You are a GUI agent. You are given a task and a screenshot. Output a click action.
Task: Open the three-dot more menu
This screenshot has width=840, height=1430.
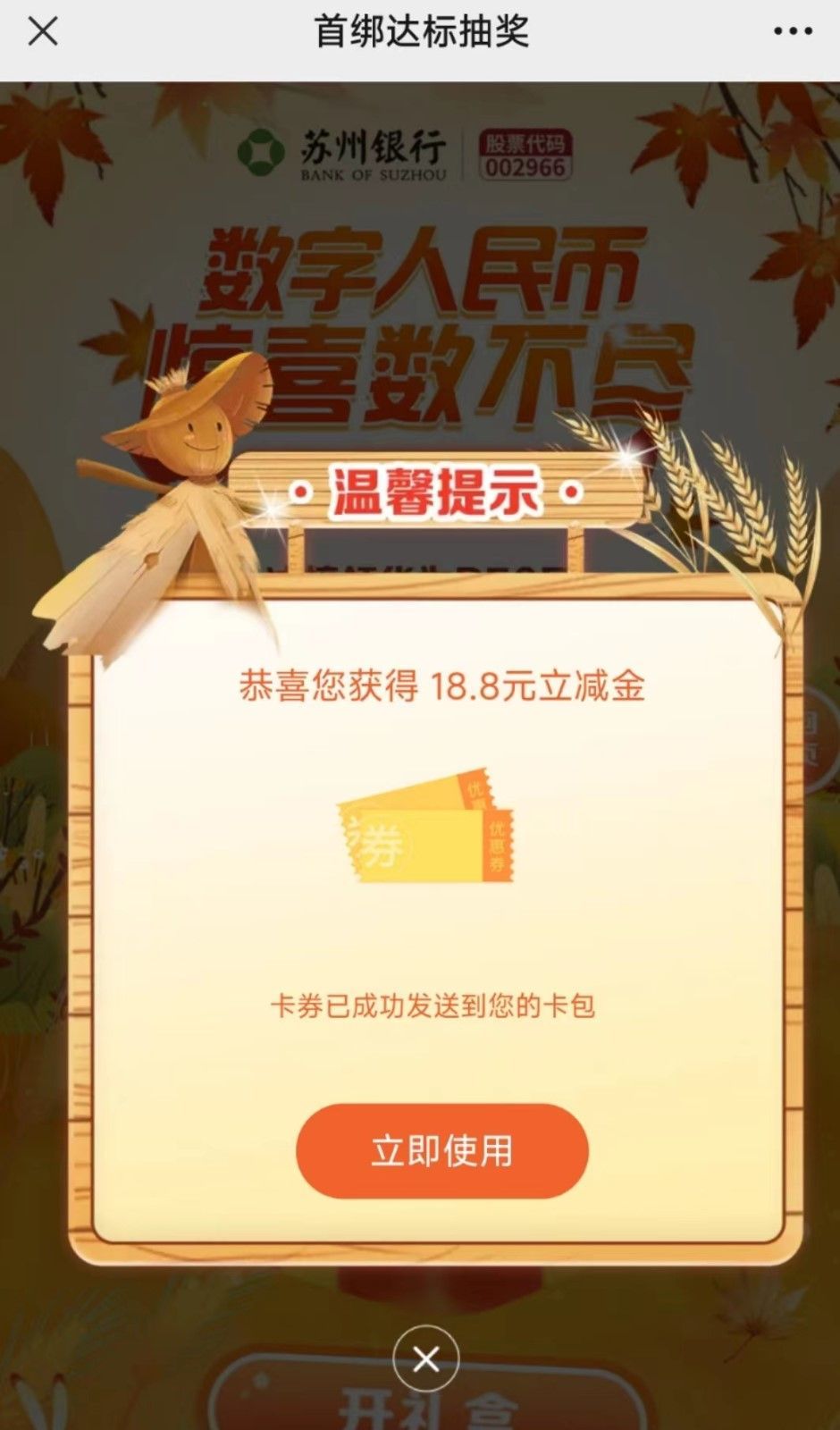pos(793,32)
